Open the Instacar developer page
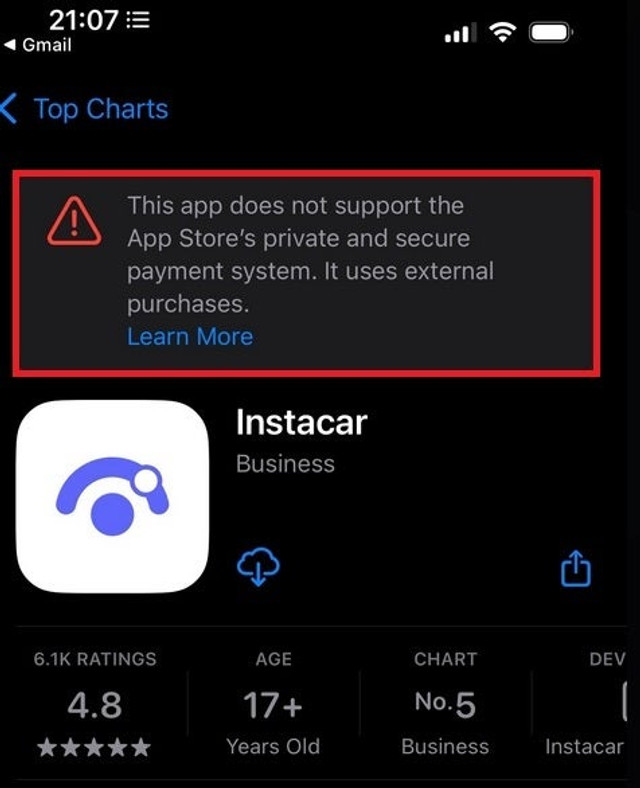Viewport: 640px width, 788px height. [x=590, y=705]
